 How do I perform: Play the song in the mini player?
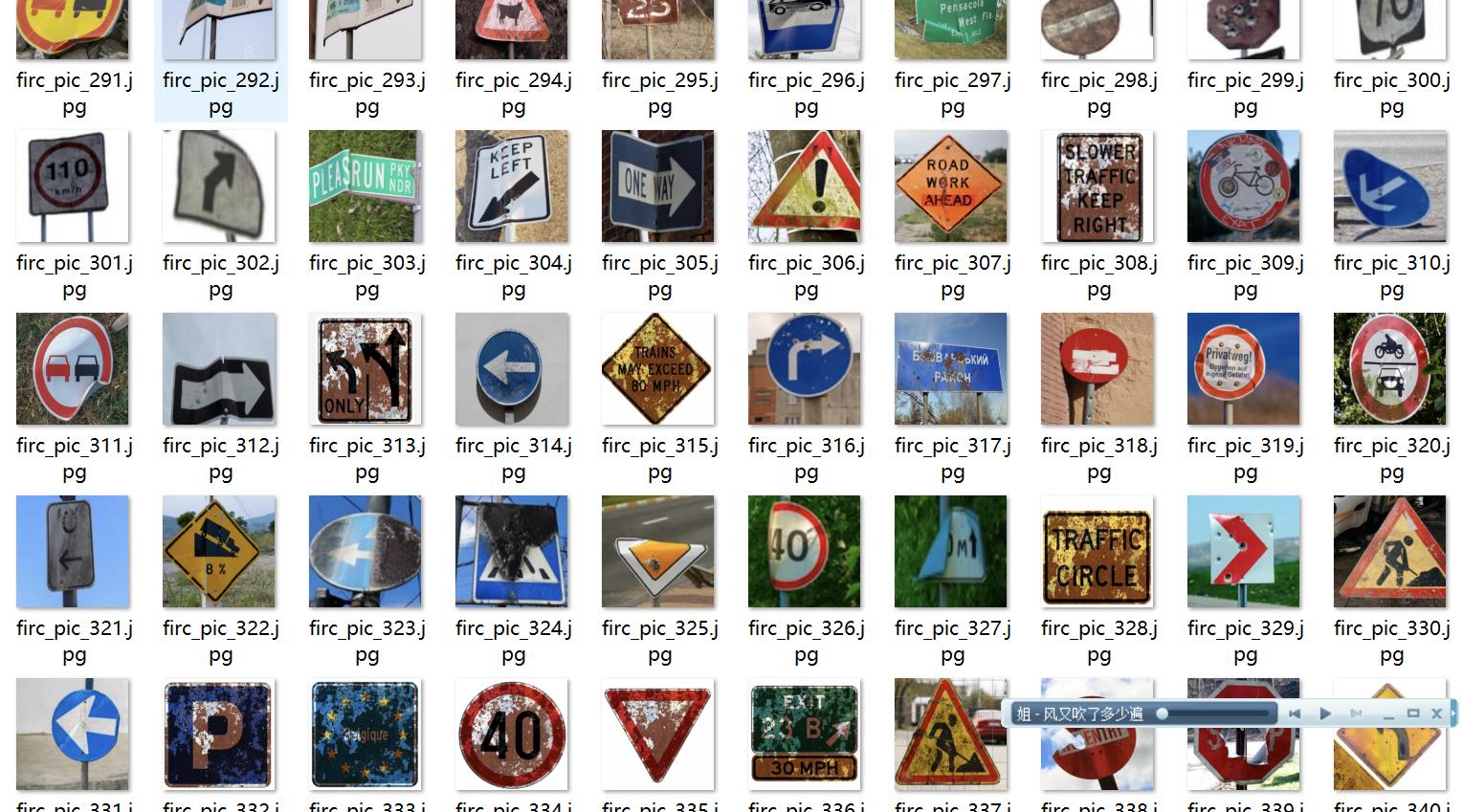pyautogui.click(x=1325, y=713)
